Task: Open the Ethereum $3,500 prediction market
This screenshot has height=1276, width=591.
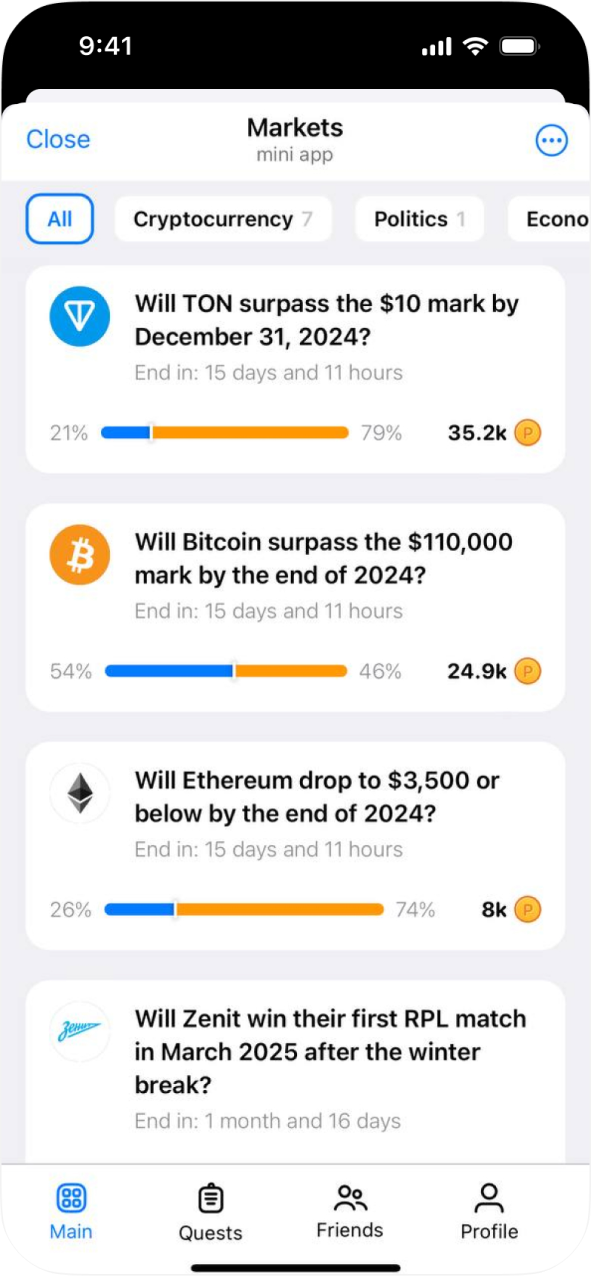Action: click(295, 845)
